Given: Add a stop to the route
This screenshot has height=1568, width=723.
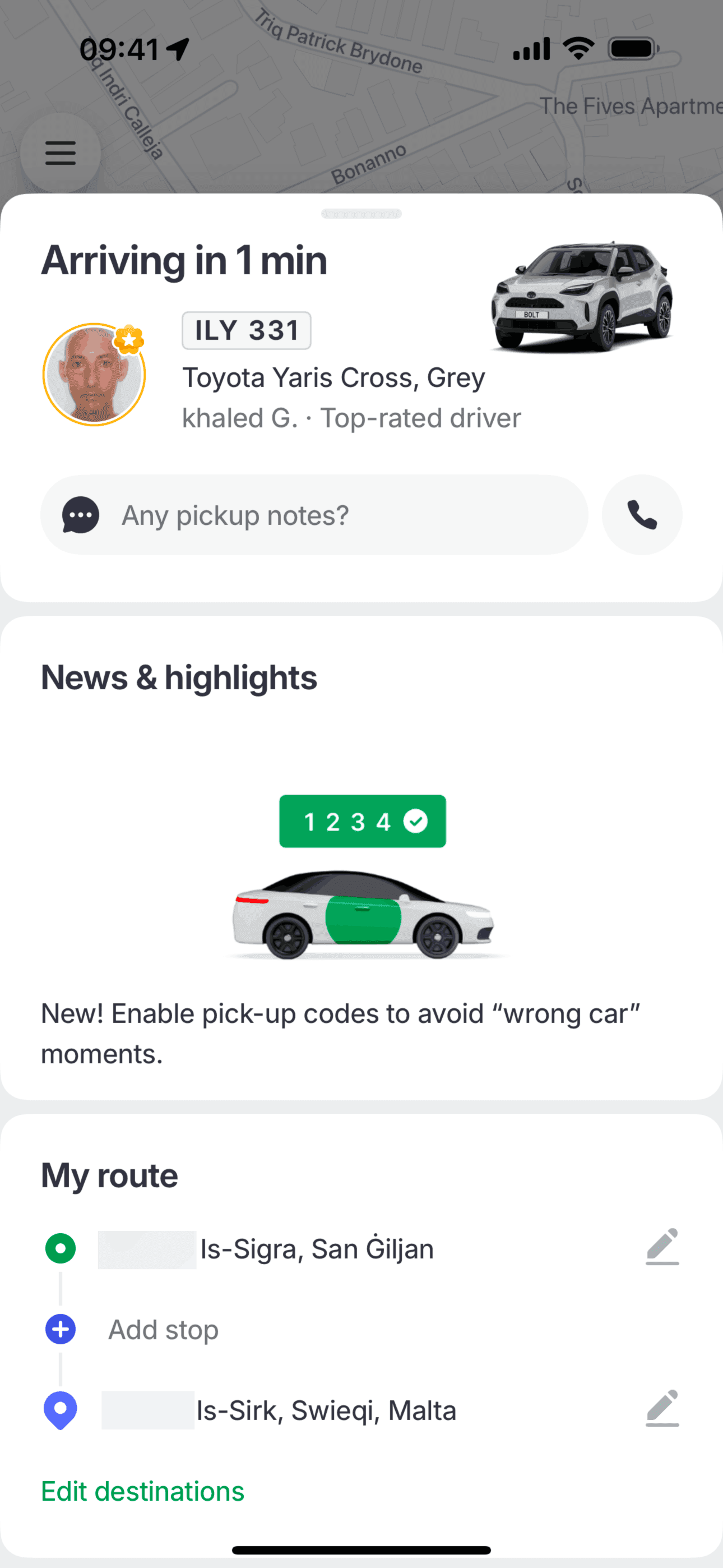Looking at the screenshot, I should [x=163, y=1330].
